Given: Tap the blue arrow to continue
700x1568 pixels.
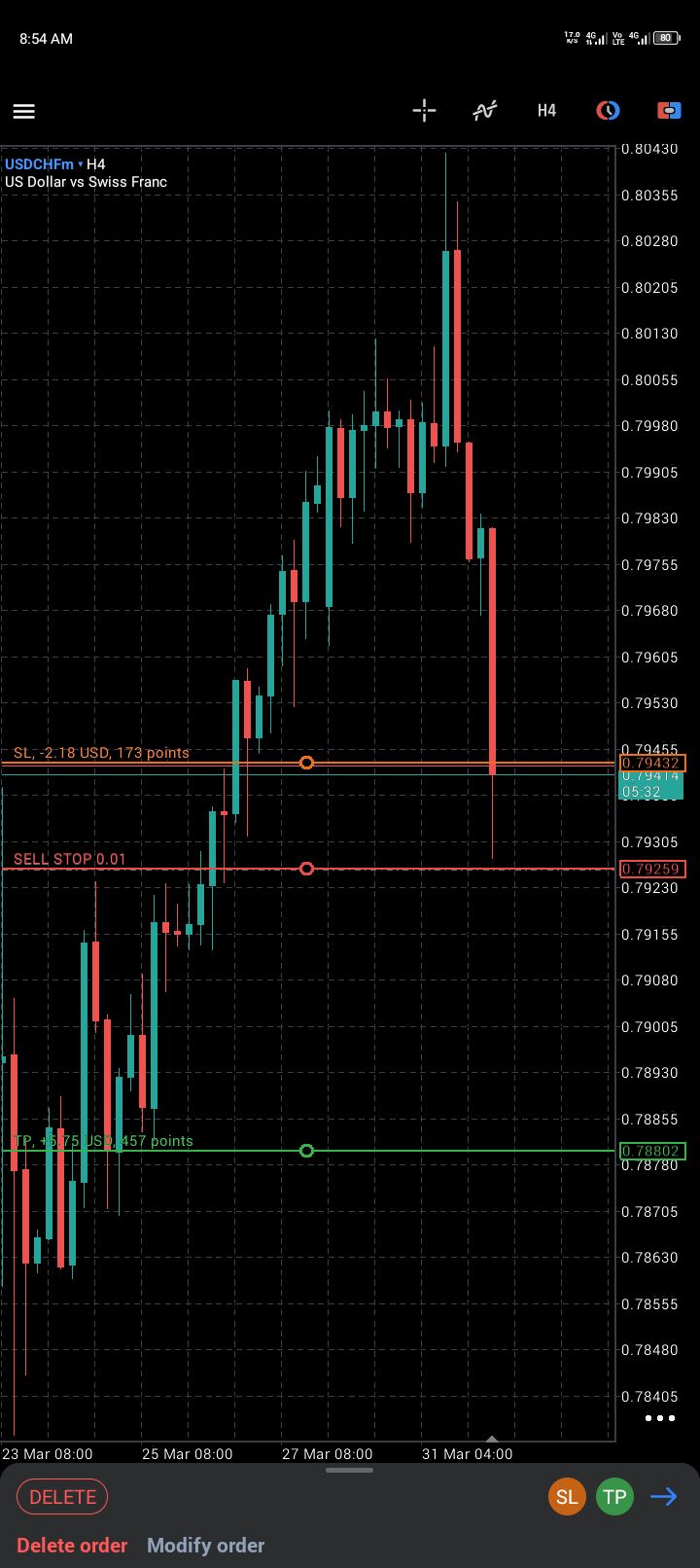Looking at the screenshot, I should (x=664, y=1497).
